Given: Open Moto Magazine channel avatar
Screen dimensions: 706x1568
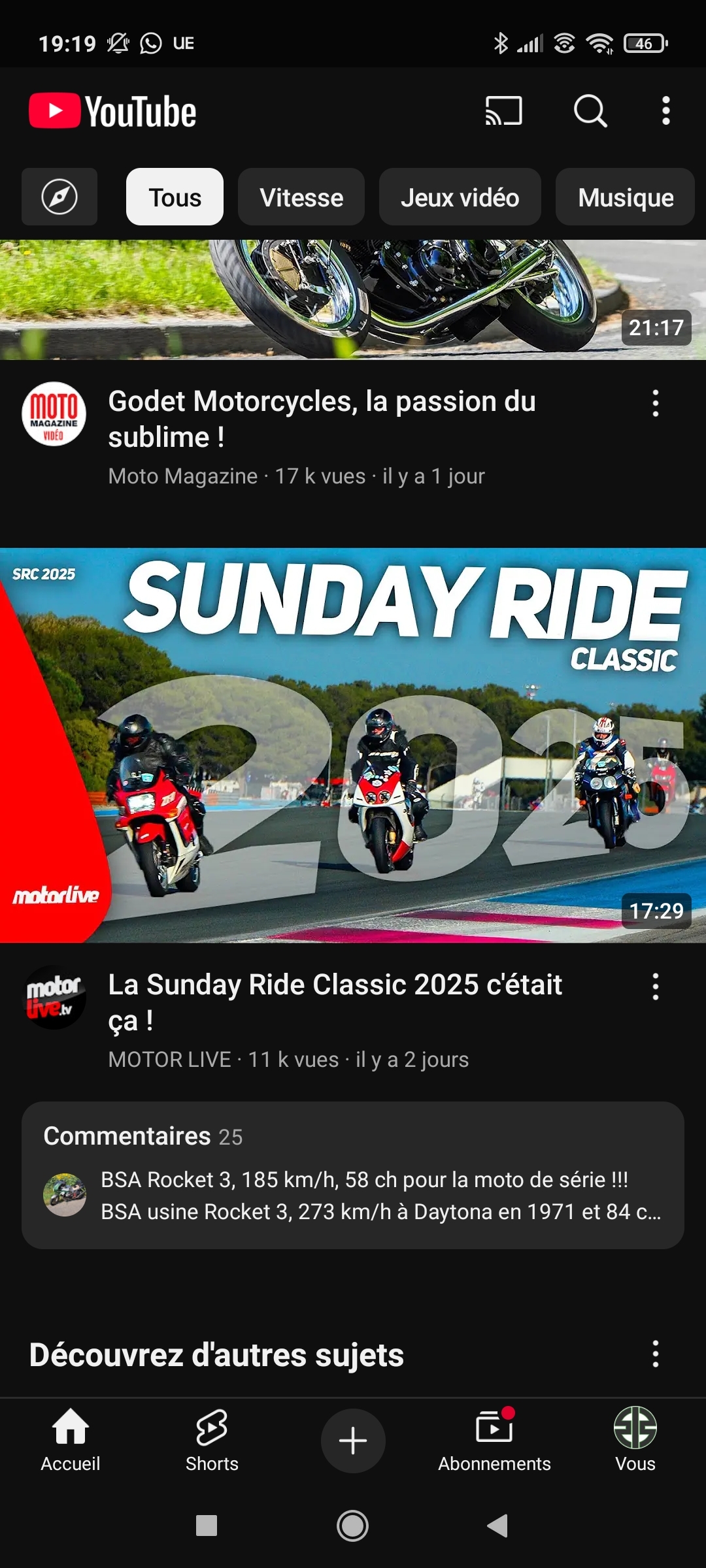Looking at the screenshot, I should pyautogui.click(x=54, y=414).
